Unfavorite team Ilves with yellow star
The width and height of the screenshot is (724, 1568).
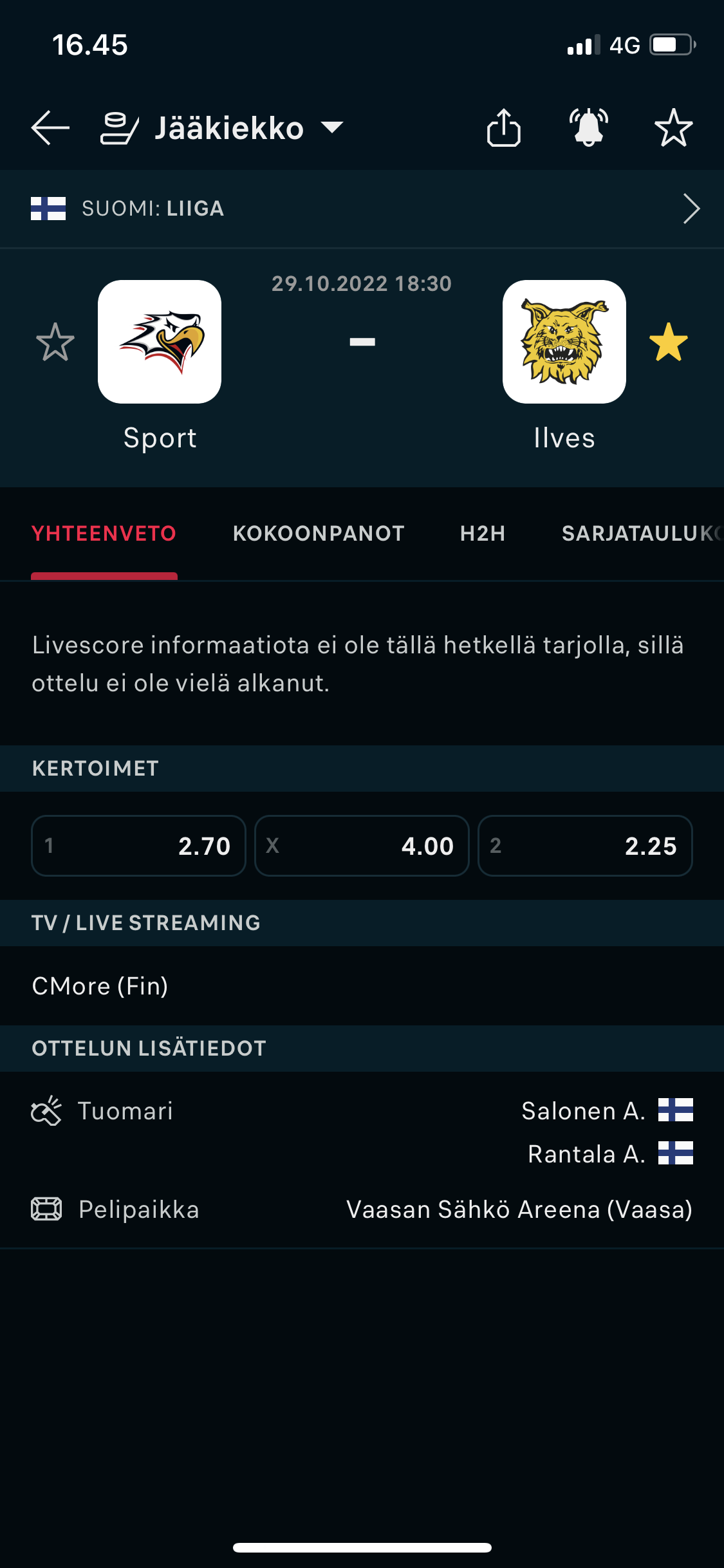[668, 342]
